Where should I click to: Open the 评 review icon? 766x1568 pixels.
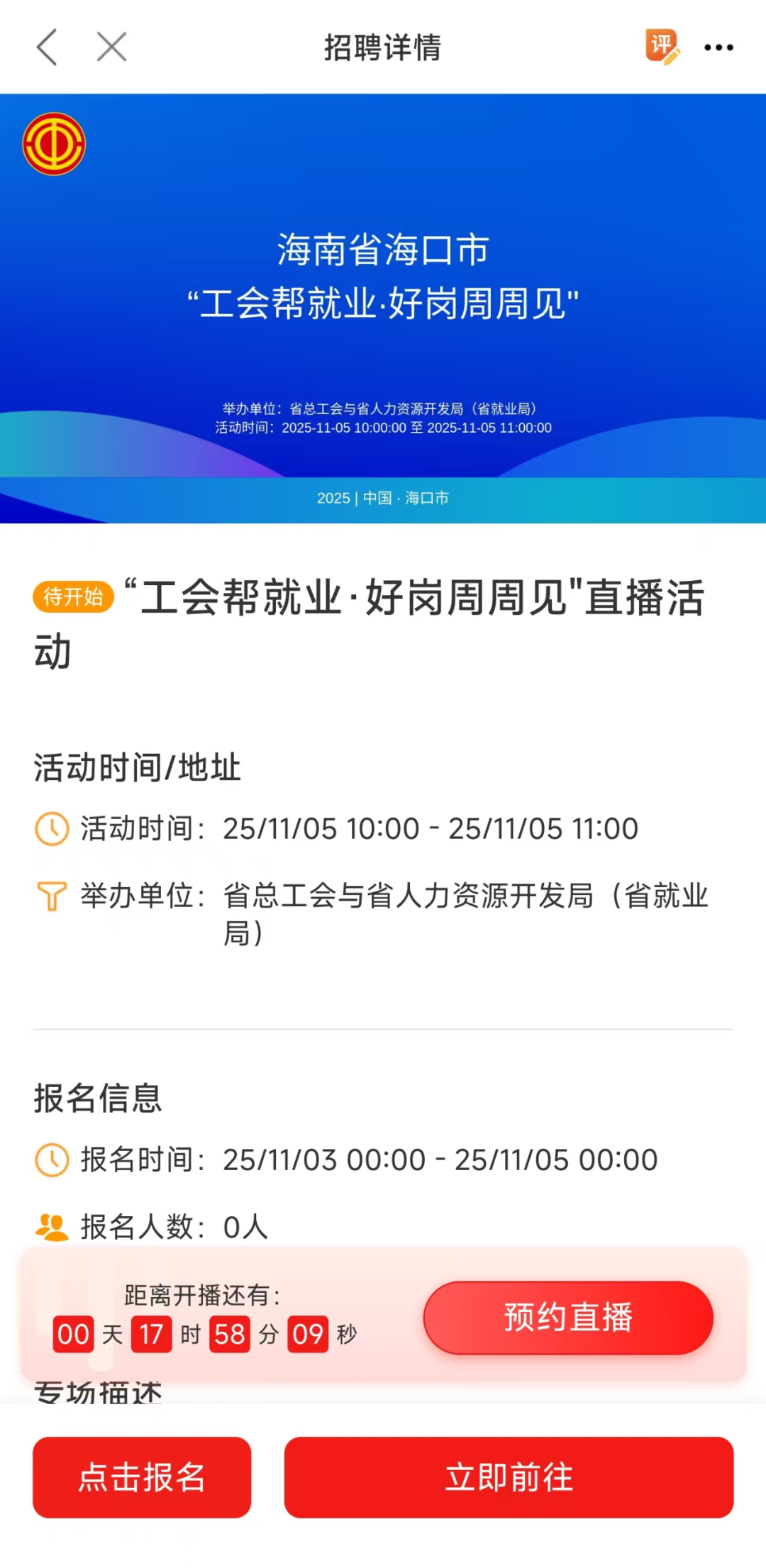(x=662, y=47)
